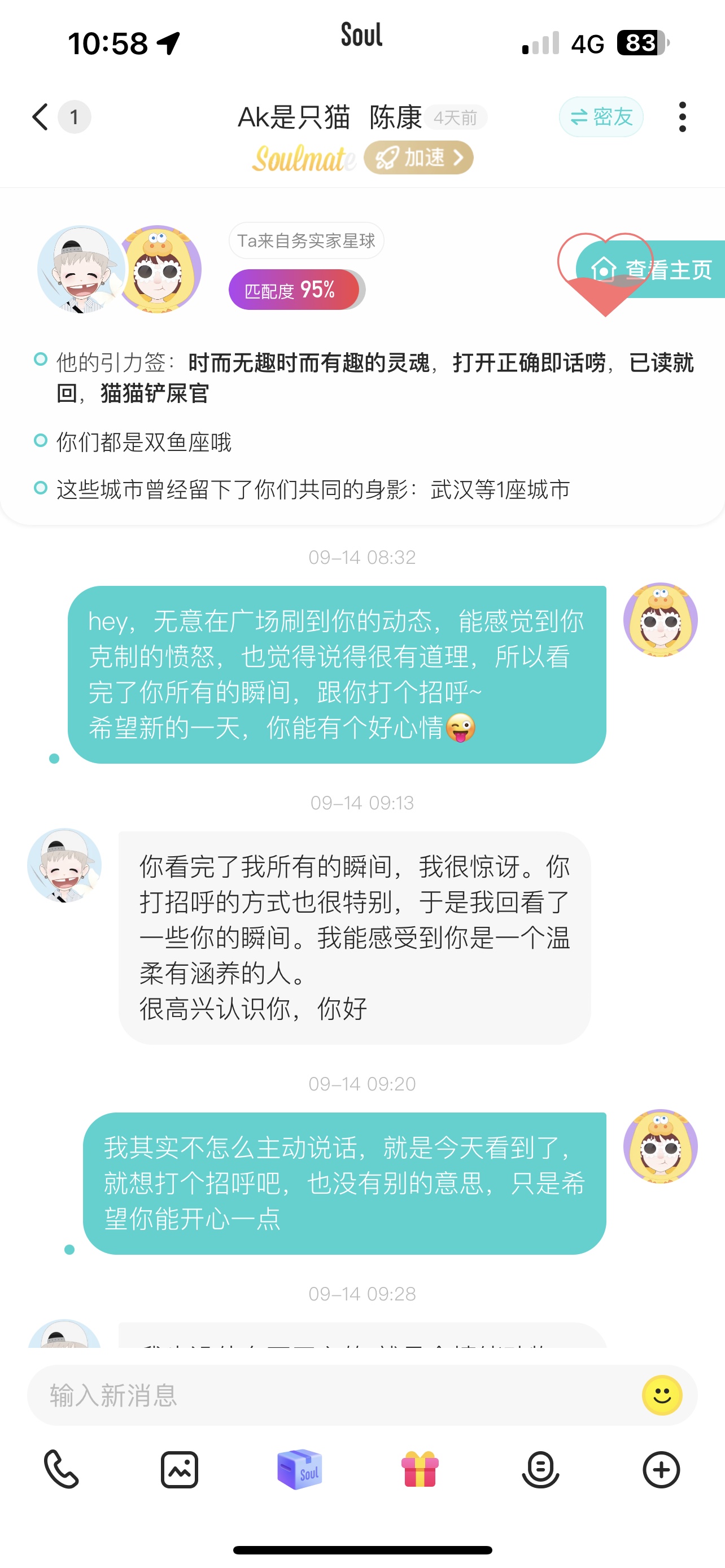Tap the 密友 close friend button
725x1568 pixels.
point(601,117)
